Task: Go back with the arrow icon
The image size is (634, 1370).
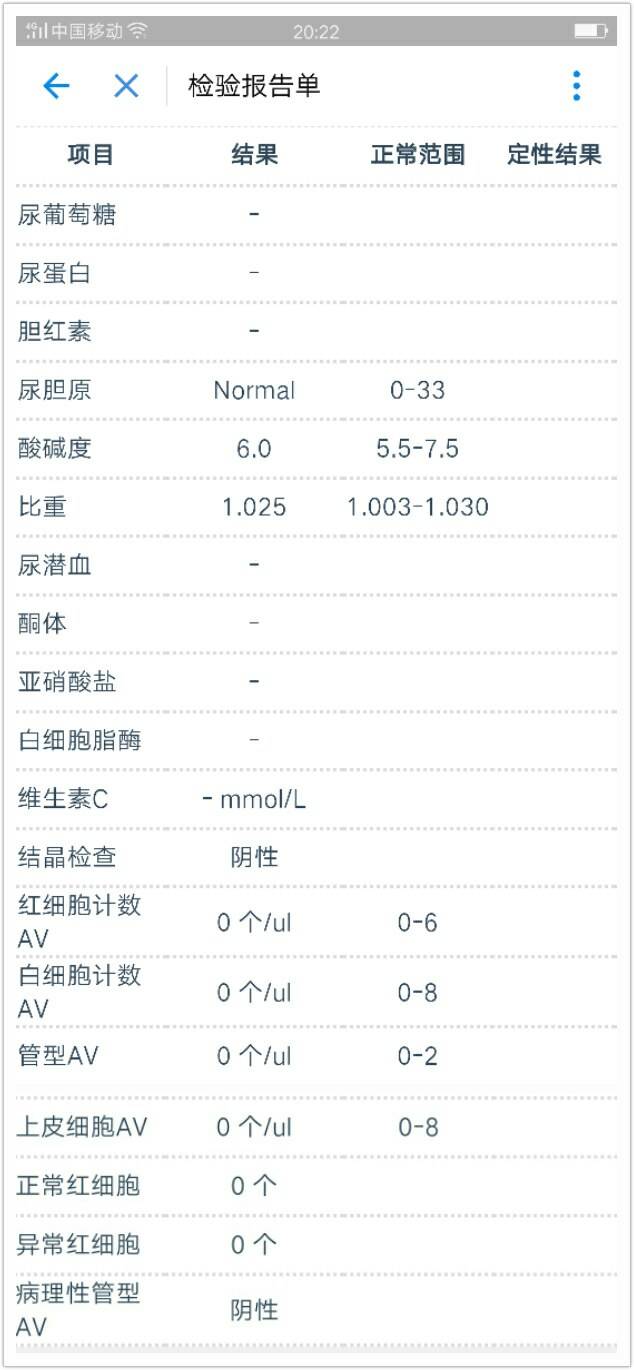Action: tap(56, 86)
